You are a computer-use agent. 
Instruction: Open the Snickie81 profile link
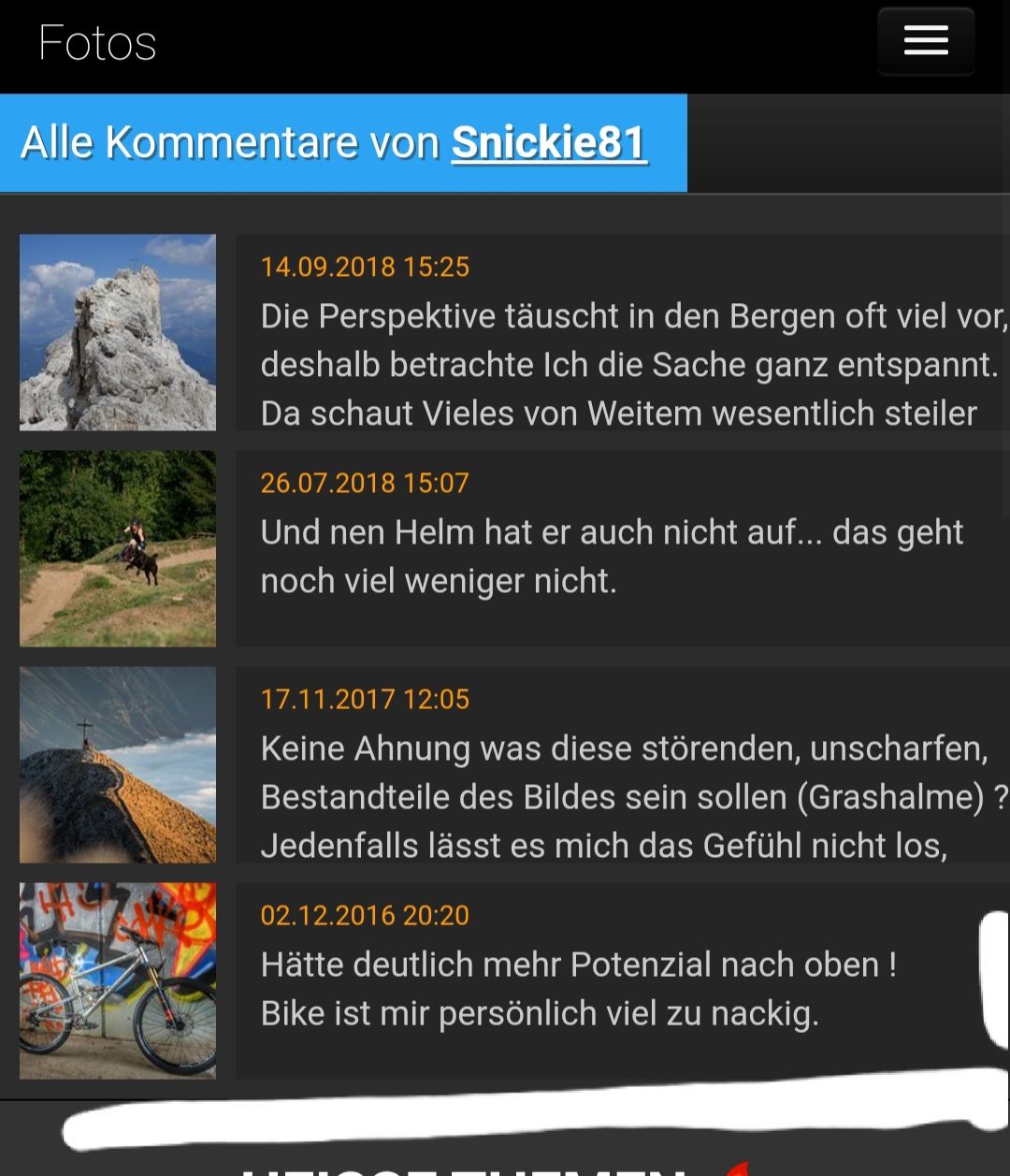pyautogui.click(x=549, y=143)
